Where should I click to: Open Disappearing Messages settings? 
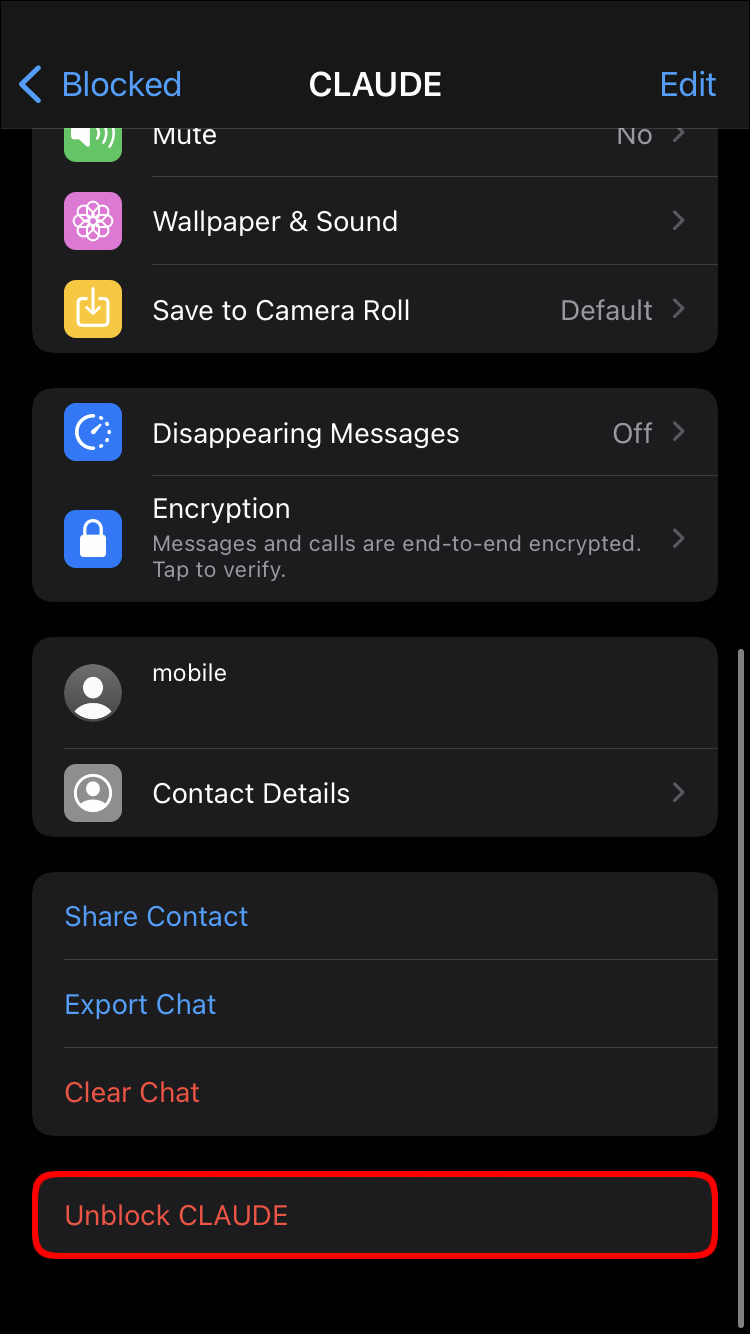[400, 433]
